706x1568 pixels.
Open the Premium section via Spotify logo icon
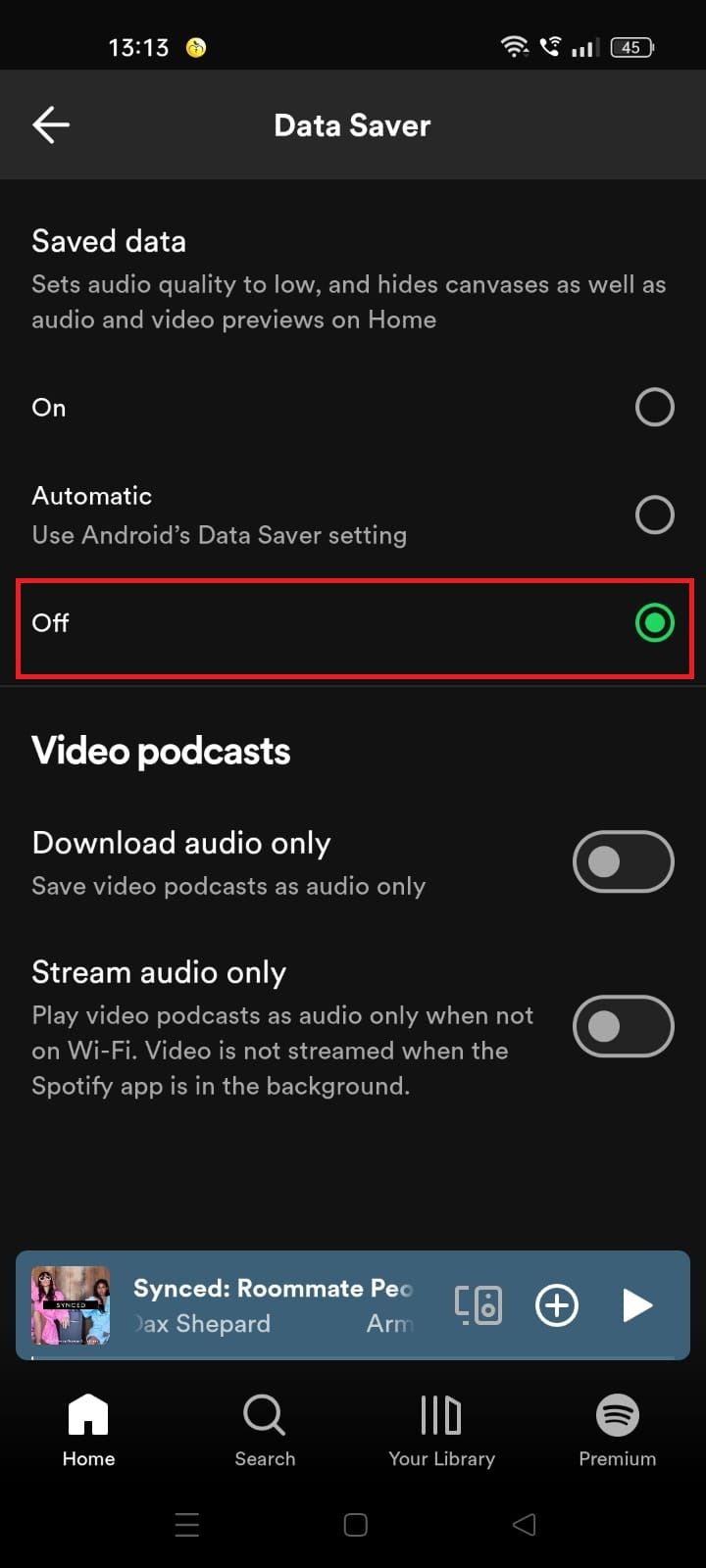617,1415
